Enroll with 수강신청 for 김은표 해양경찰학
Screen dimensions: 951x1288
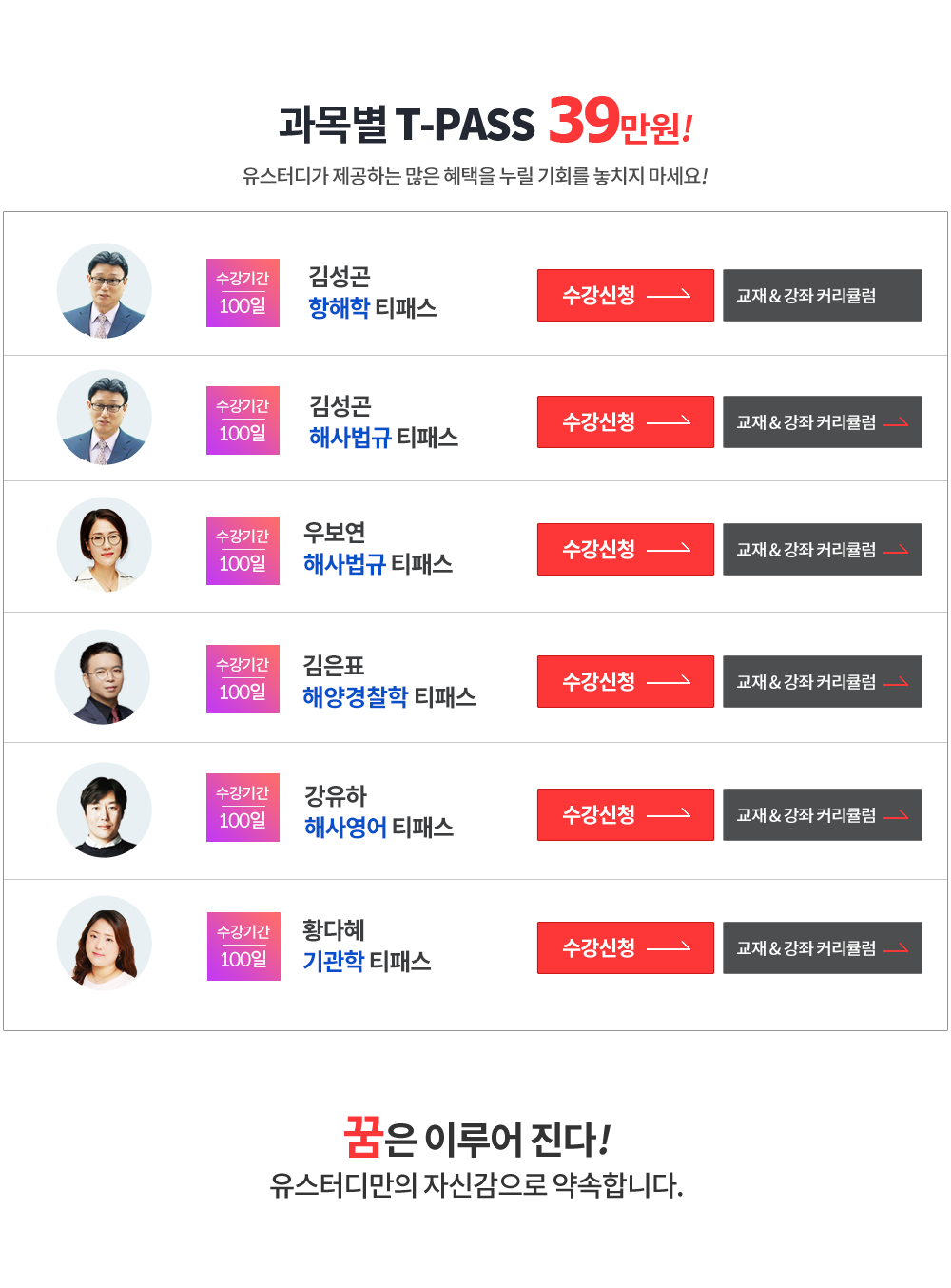click(625, 681)
